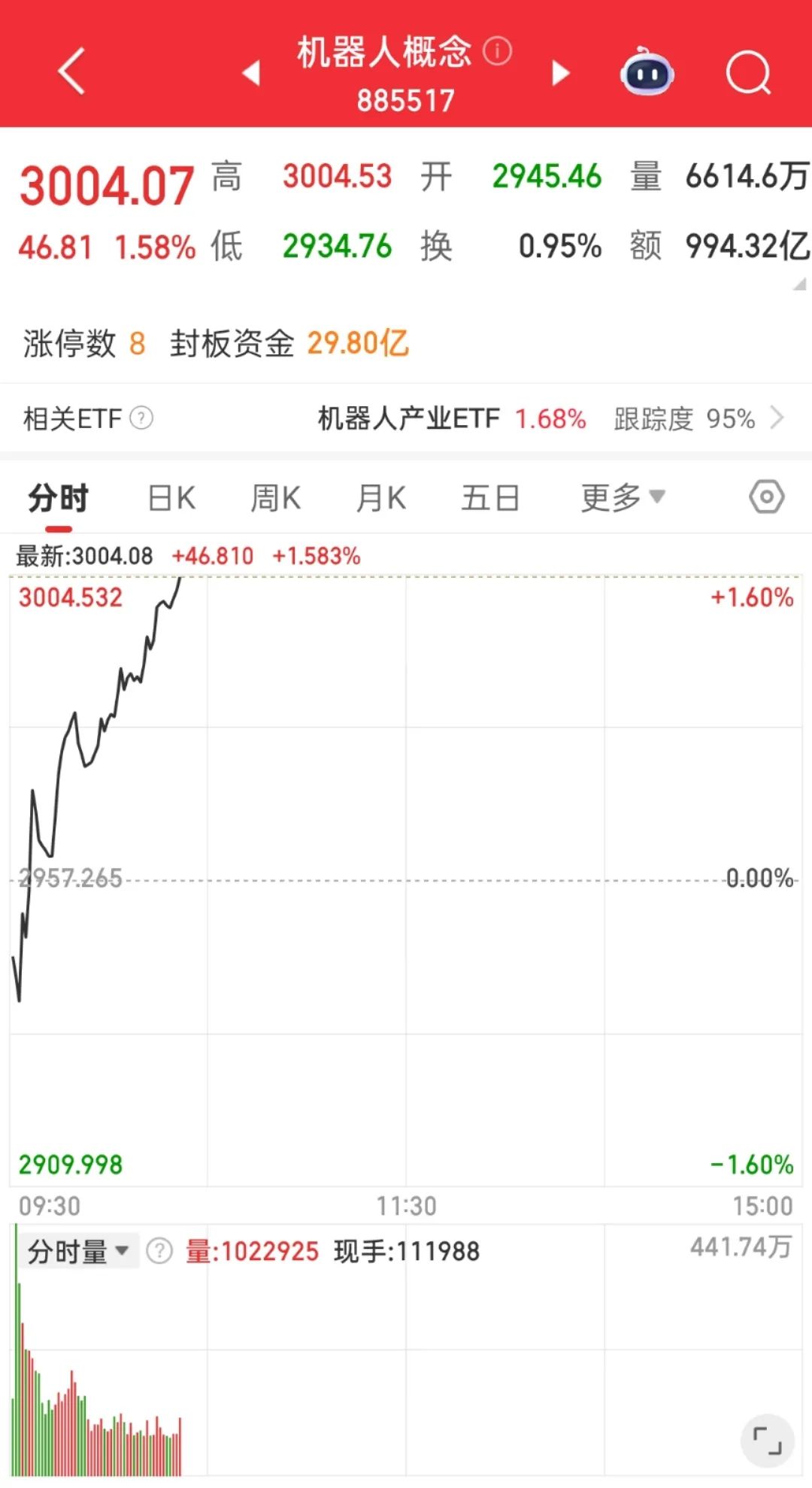Expand chart to fullscreen
Screen dimensions: 812x1488
pos(767,1441)
